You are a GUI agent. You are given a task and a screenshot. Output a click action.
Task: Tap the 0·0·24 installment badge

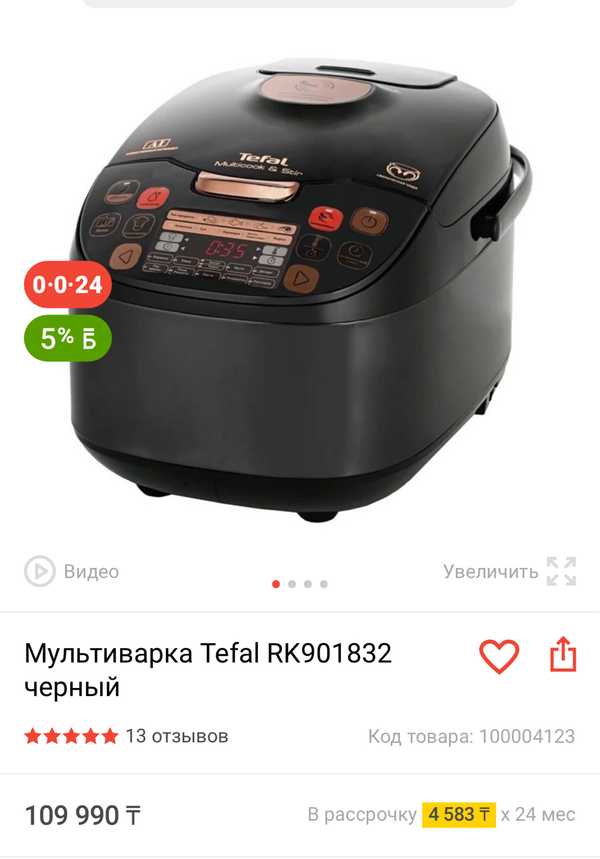click(67, 286)
